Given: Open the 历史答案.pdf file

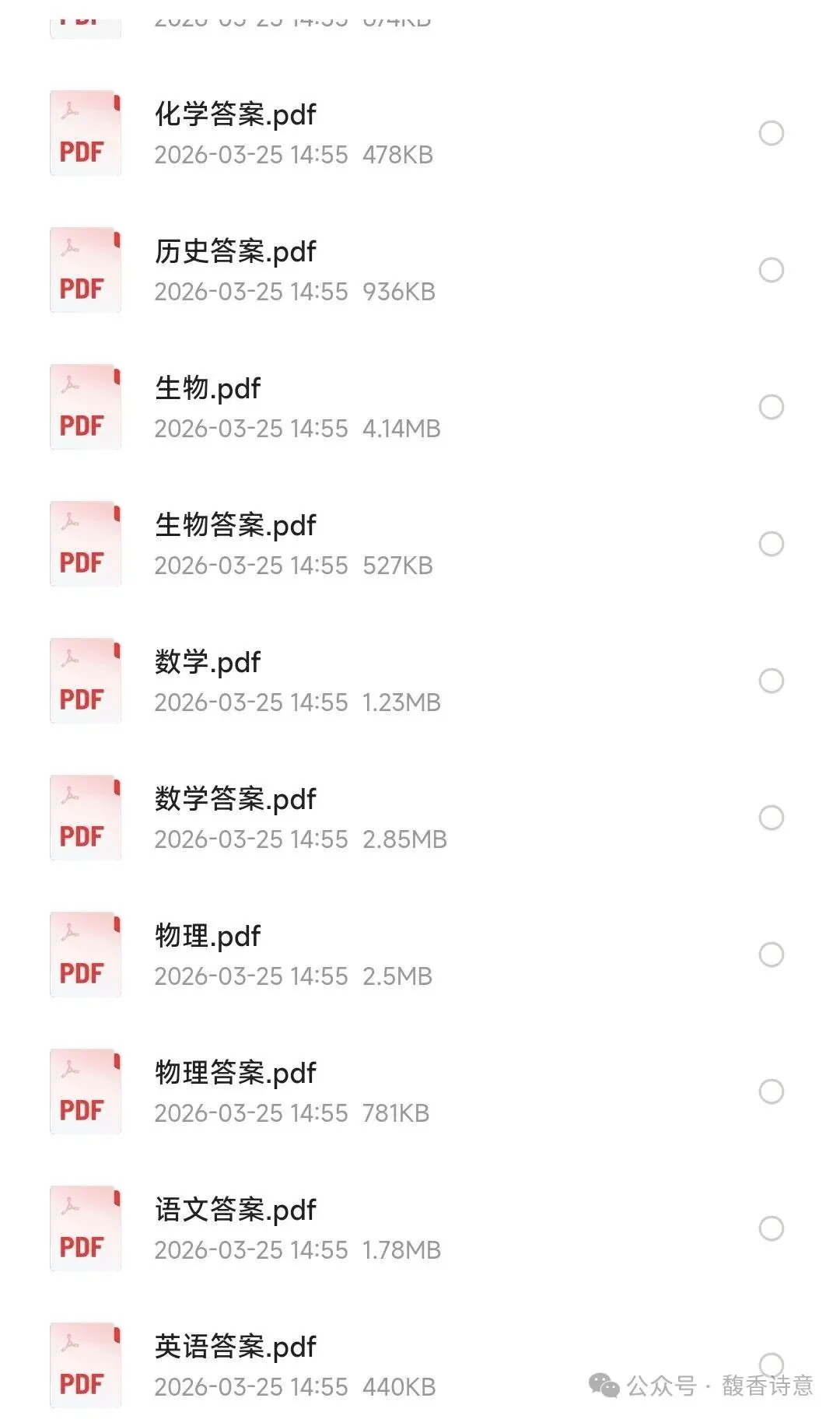Looking at the screenshot, I should pos(235,252).
